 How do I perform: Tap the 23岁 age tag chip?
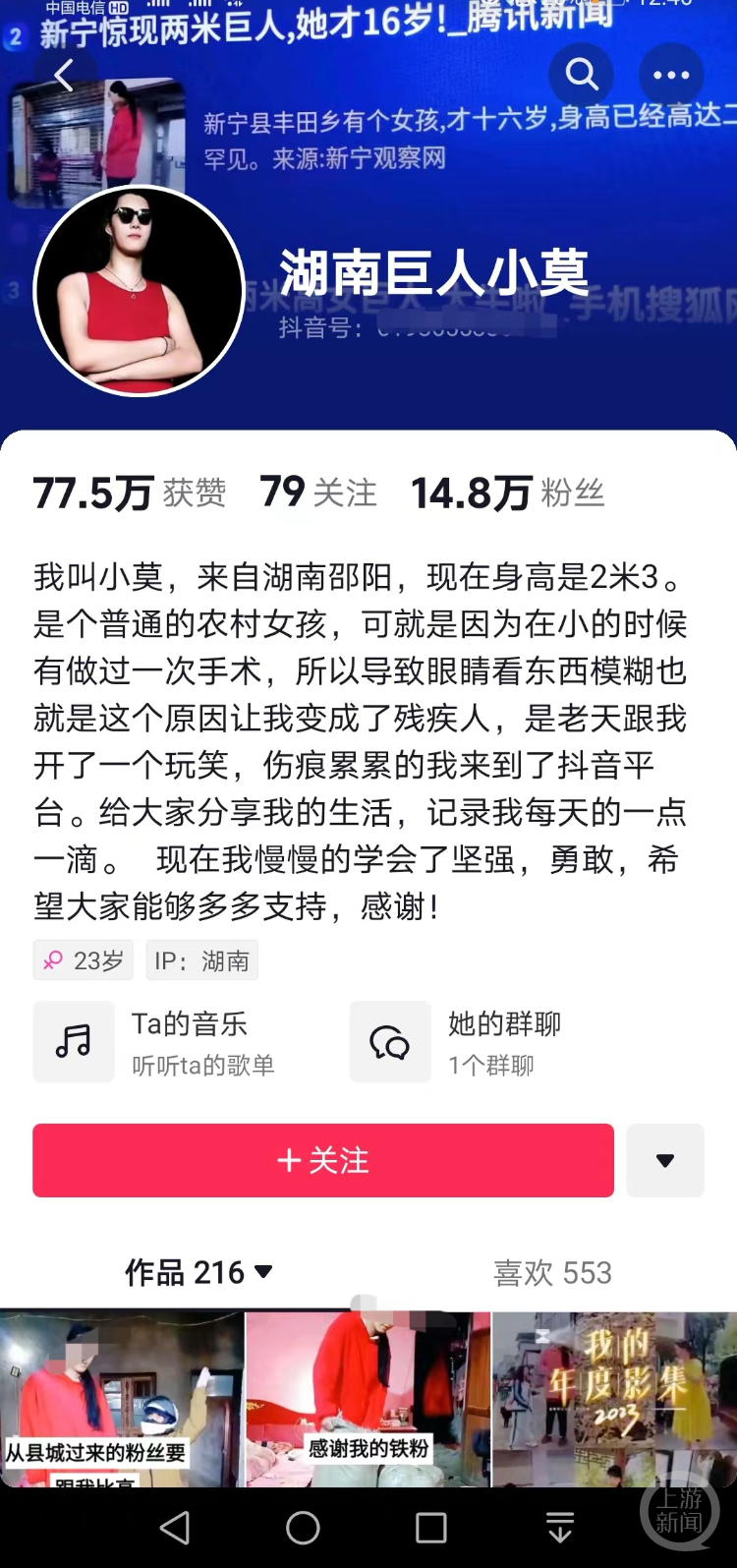pos(83,960)
